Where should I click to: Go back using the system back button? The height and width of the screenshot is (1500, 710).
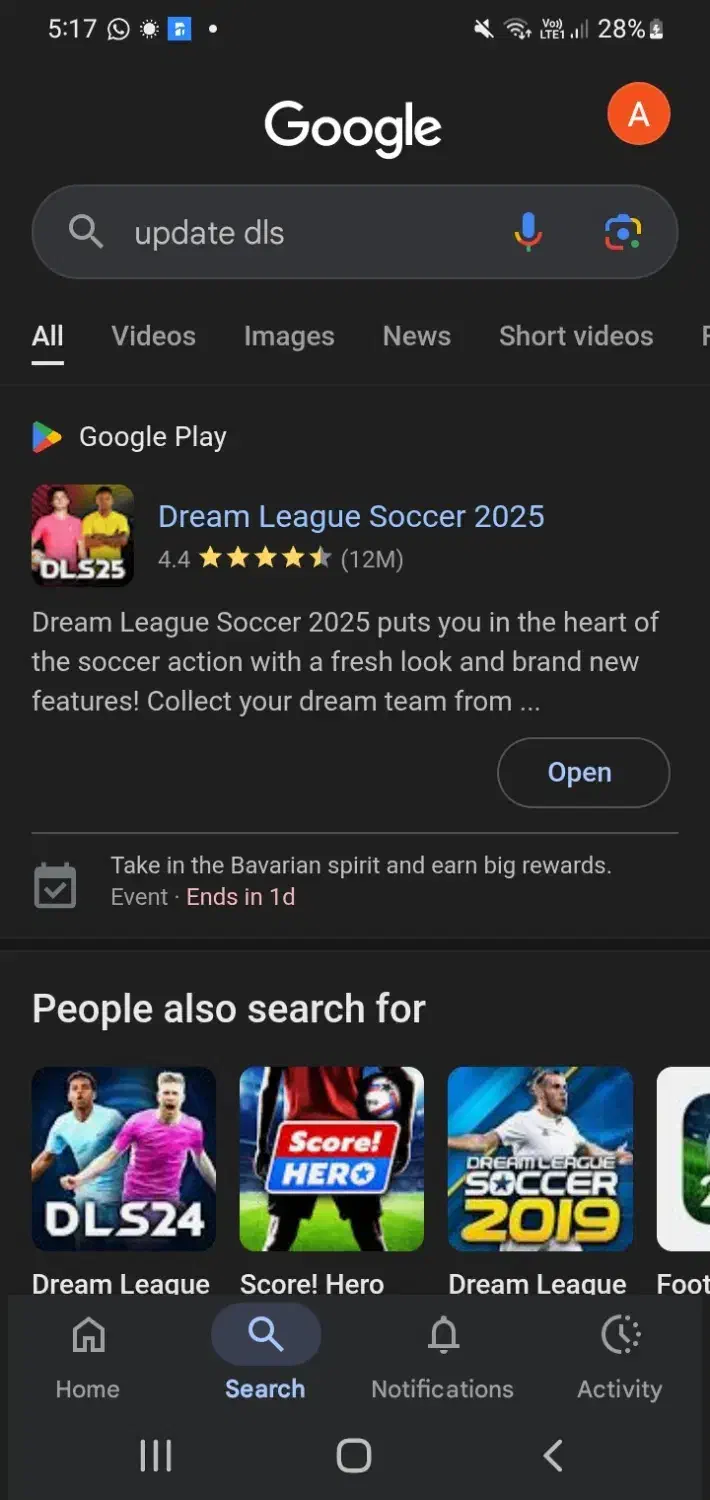click(x=553, y=1455)
